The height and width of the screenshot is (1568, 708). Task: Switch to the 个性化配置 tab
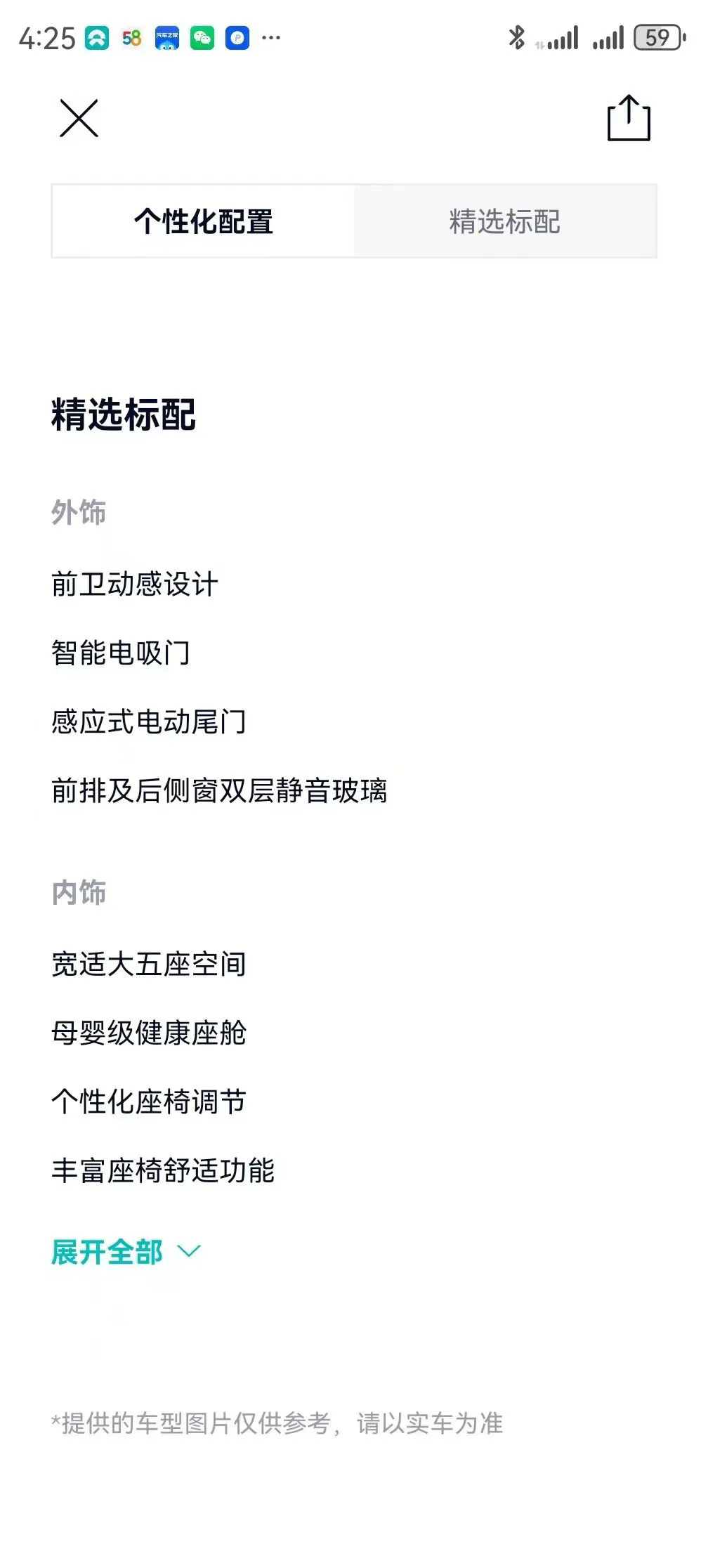(x=204, y=221)
